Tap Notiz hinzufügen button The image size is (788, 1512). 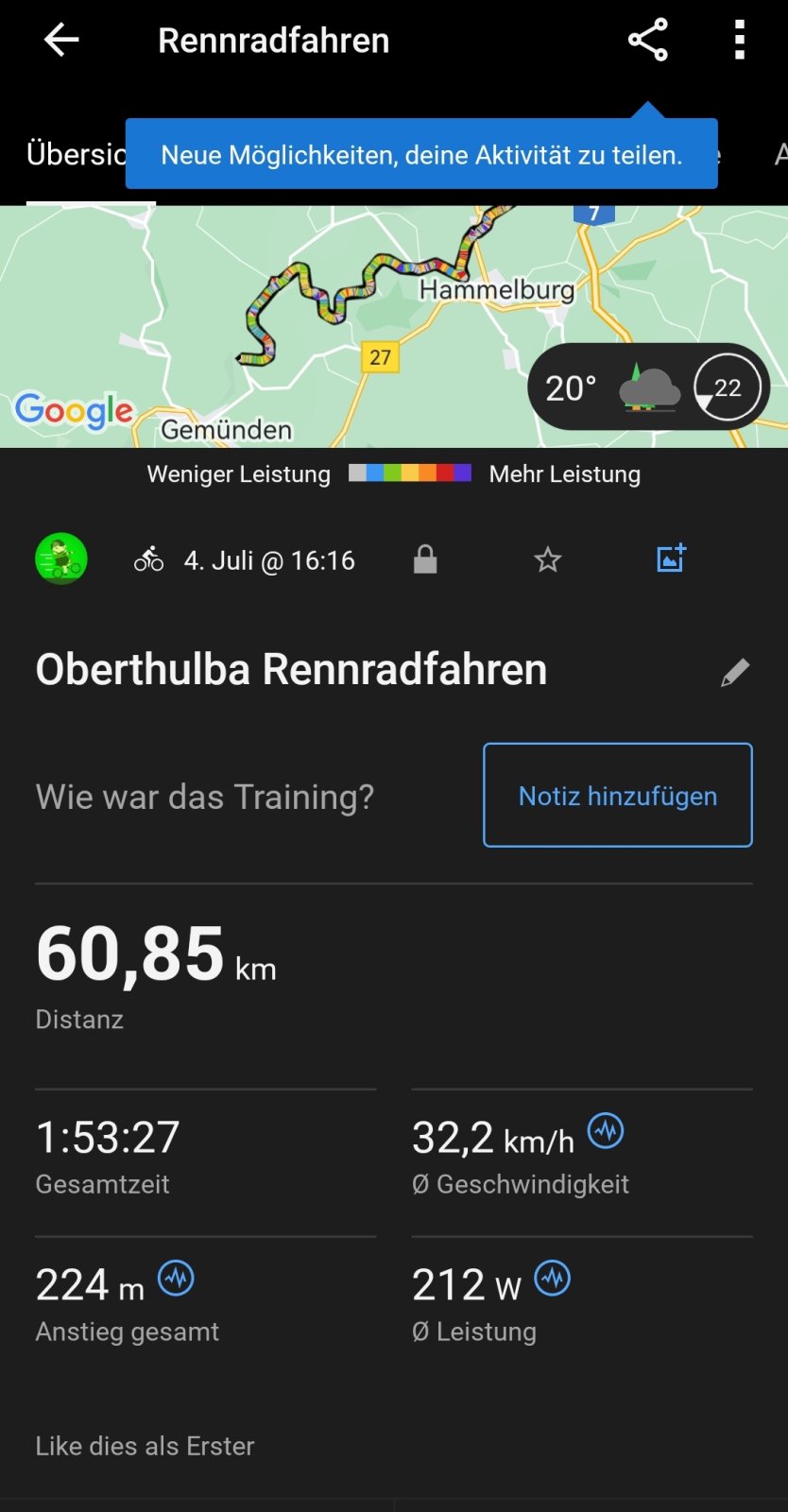click(618, 796)
